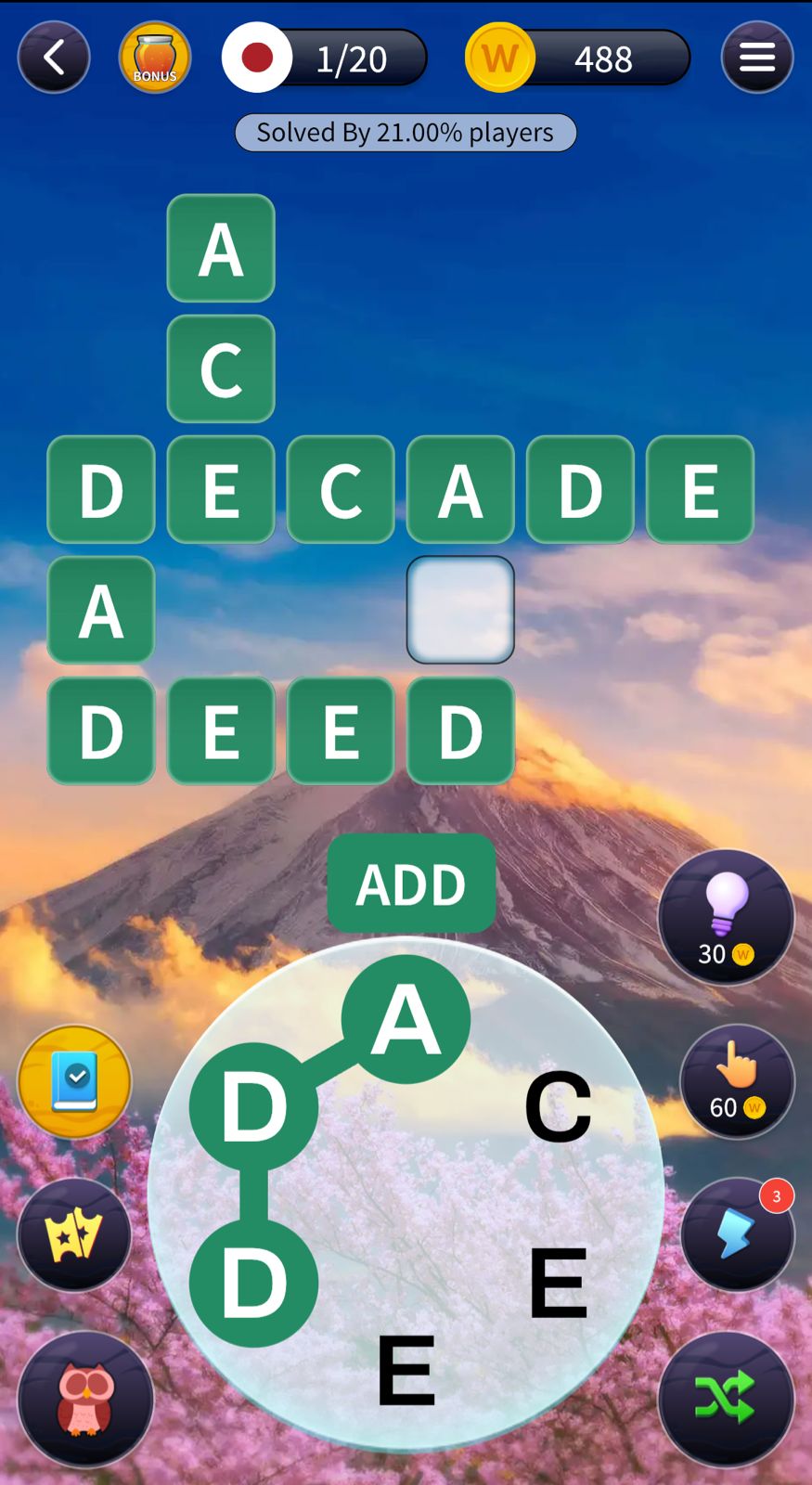Open the star tickets button
The width and height of the screenshot is (812, 1485).
(x=74, y=1234)
